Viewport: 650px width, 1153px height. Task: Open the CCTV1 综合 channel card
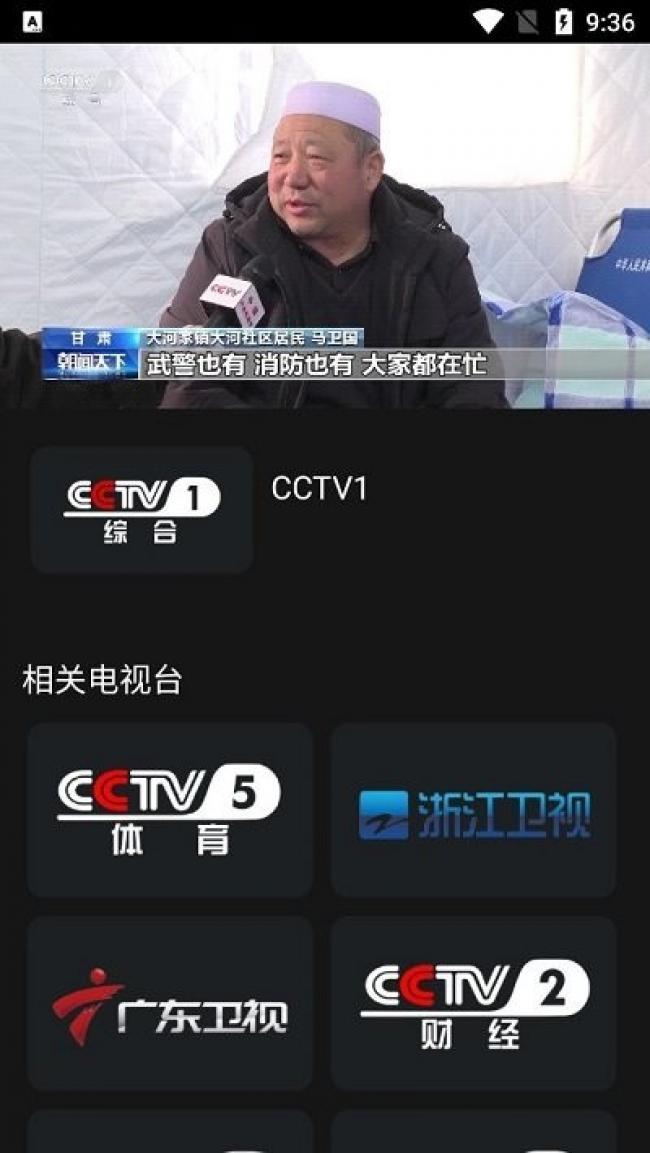coord(141,510)
